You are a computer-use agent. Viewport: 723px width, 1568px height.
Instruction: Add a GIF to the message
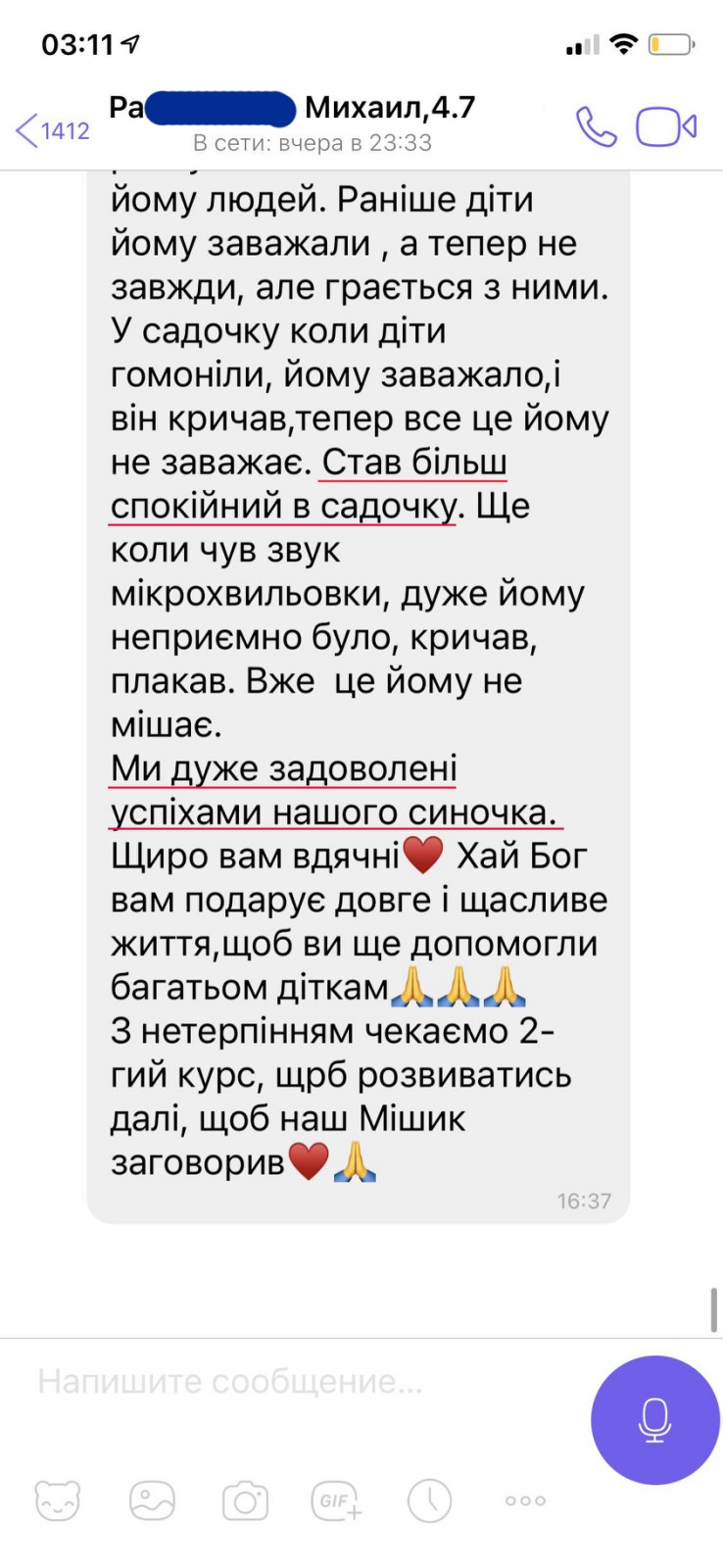pyautogui.click(x=337, y=1500)
